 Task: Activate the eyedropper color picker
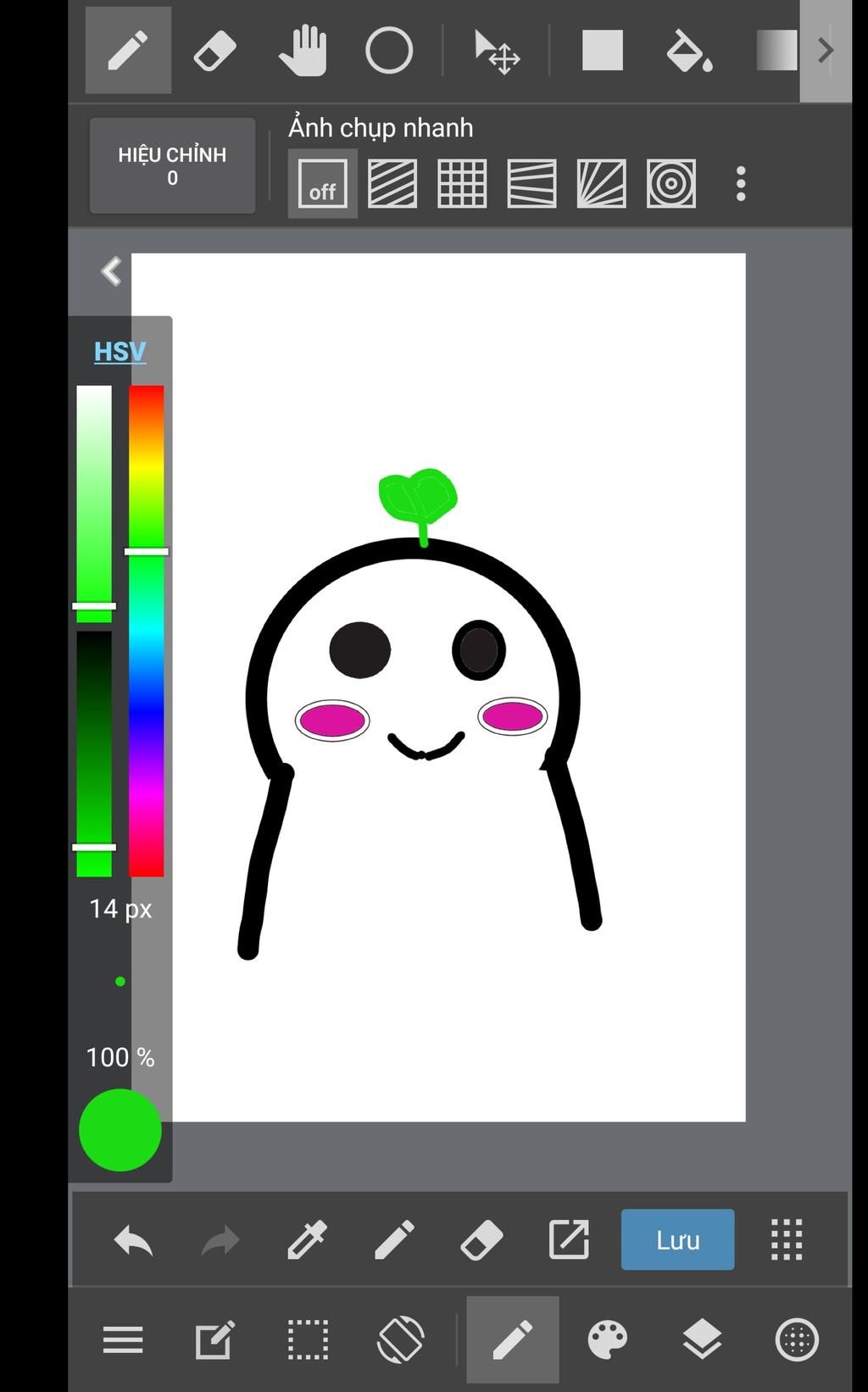(x=307, y=1240)
